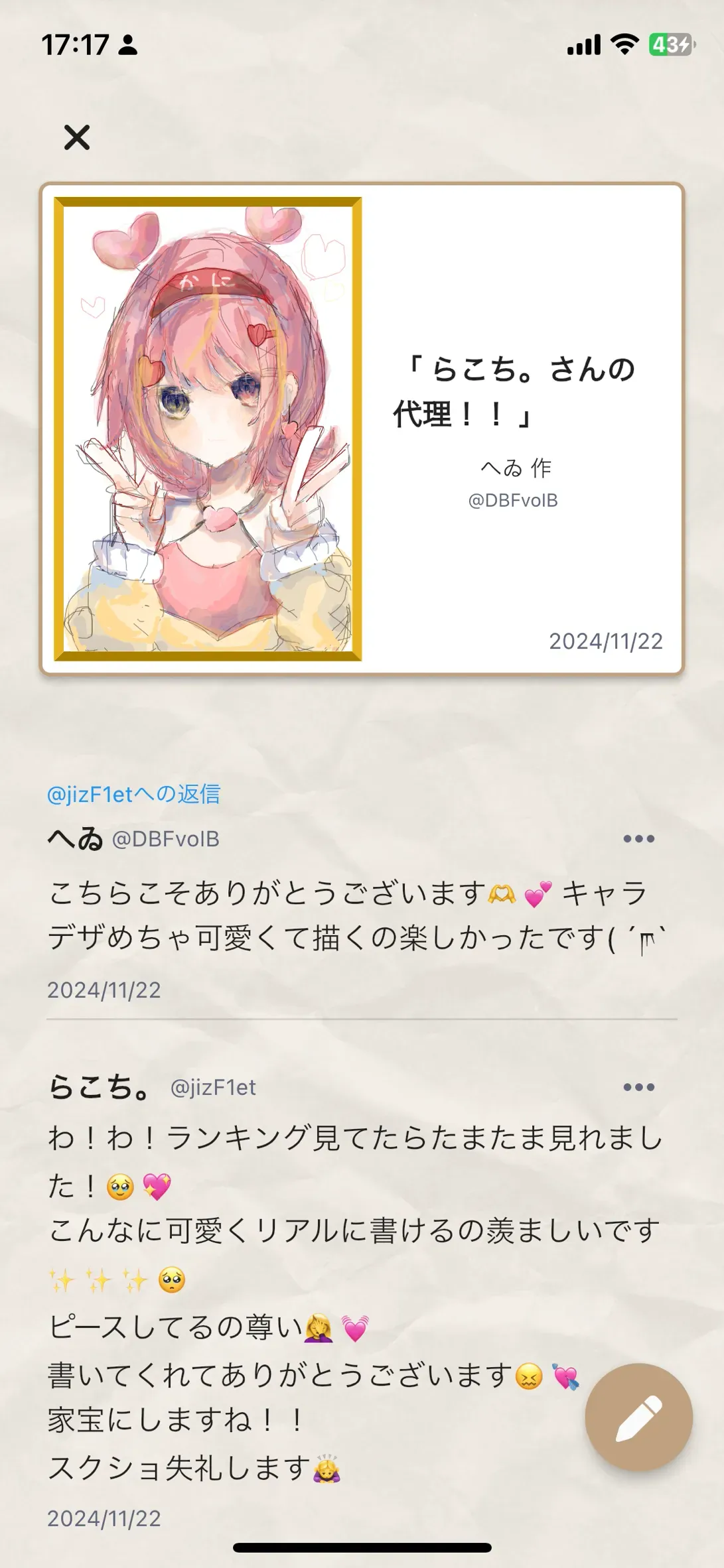Follow the @jizF1etへの返信 reply link

pos(133,794)
